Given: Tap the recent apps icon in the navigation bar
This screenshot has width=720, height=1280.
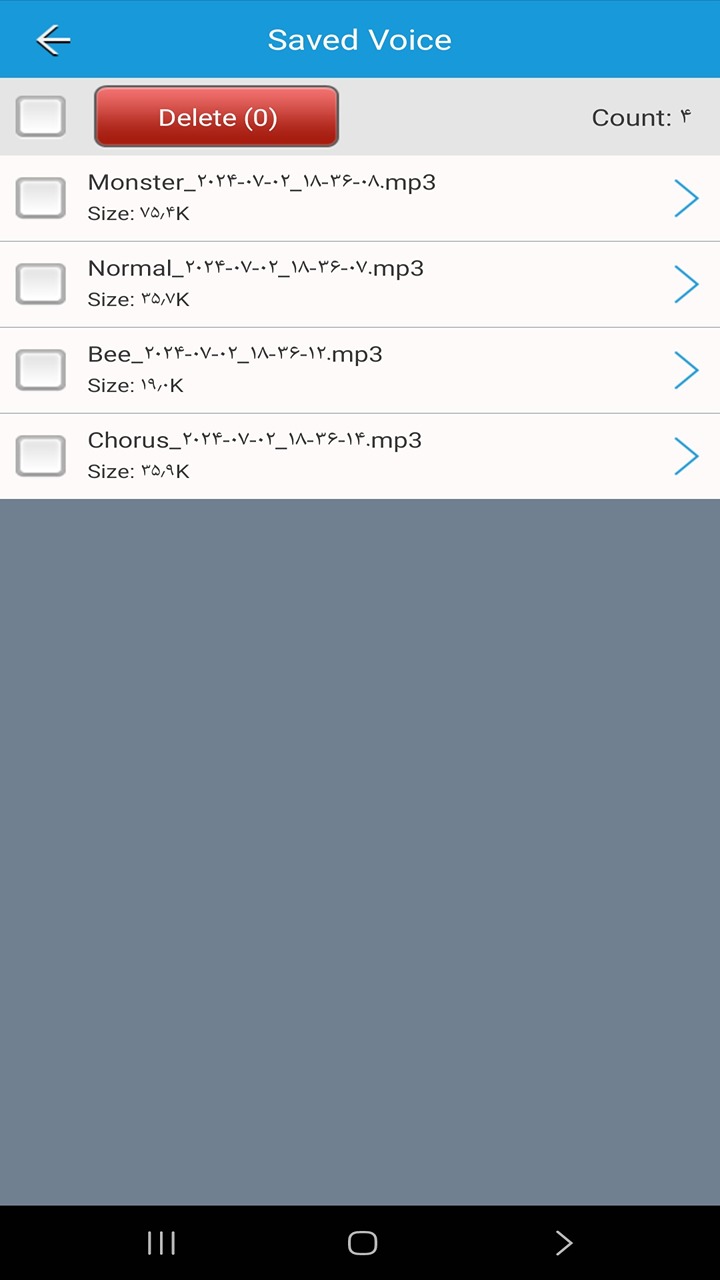Looking at the screenshot, I should point(160,1242).
